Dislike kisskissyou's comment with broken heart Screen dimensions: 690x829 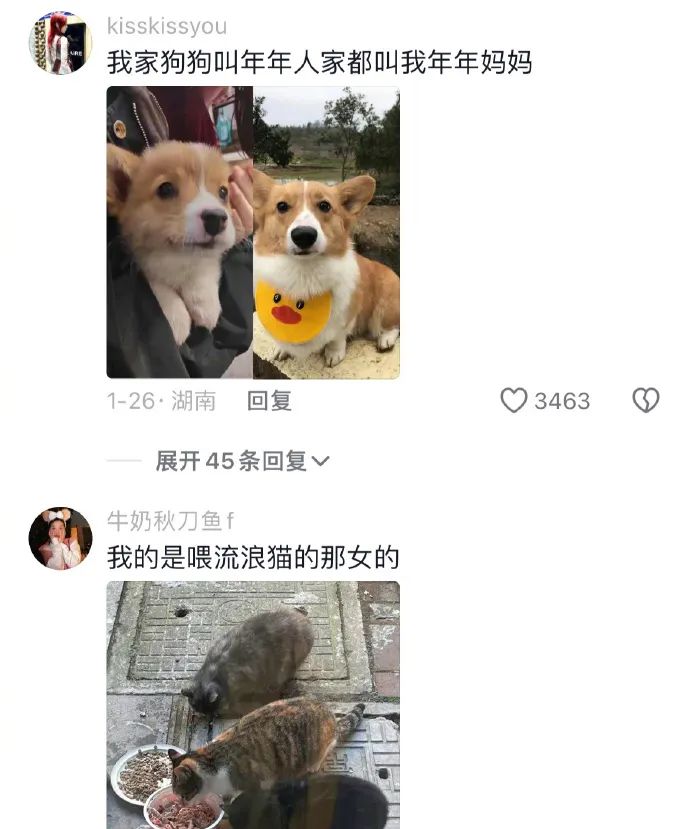(646, 401)
